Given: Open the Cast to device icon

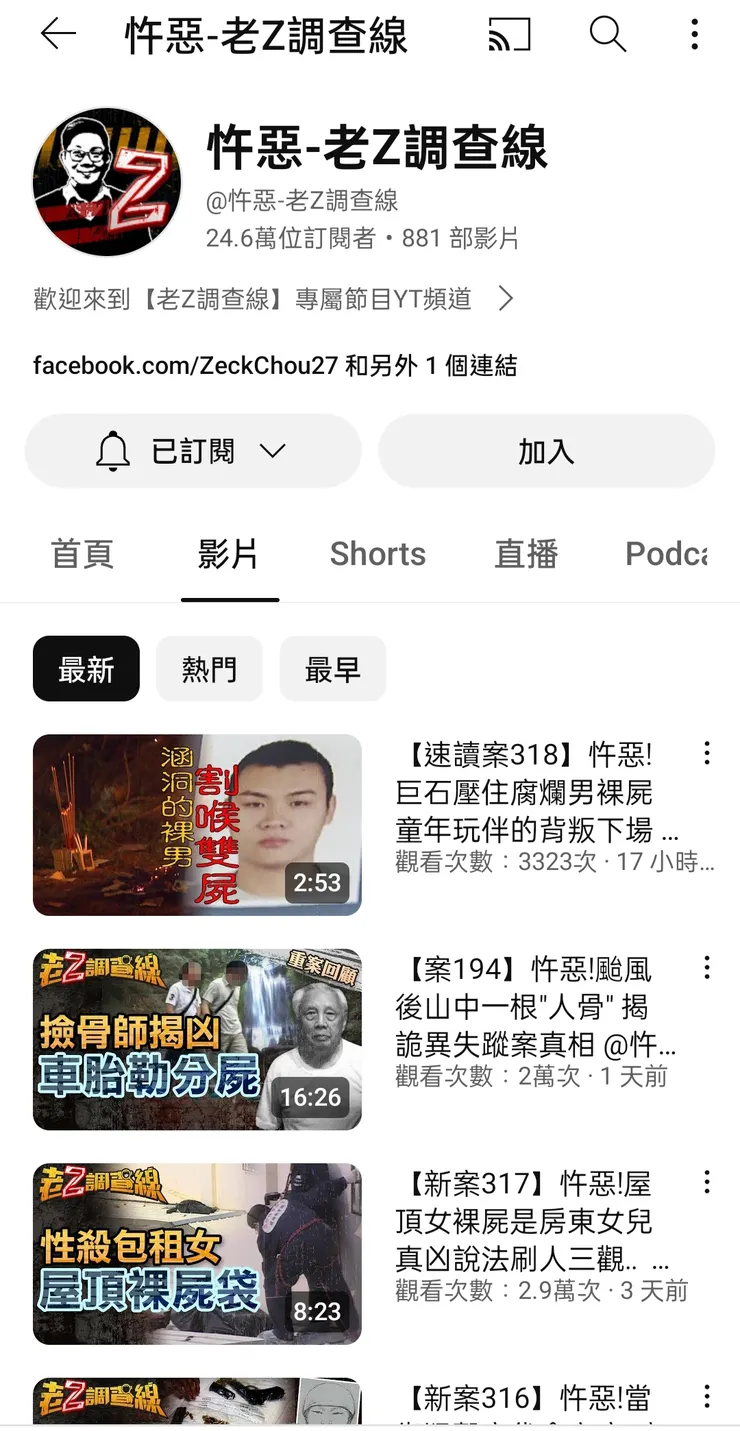Looking at the screenshot, I should pyautogui.click(x=508, y=35).
